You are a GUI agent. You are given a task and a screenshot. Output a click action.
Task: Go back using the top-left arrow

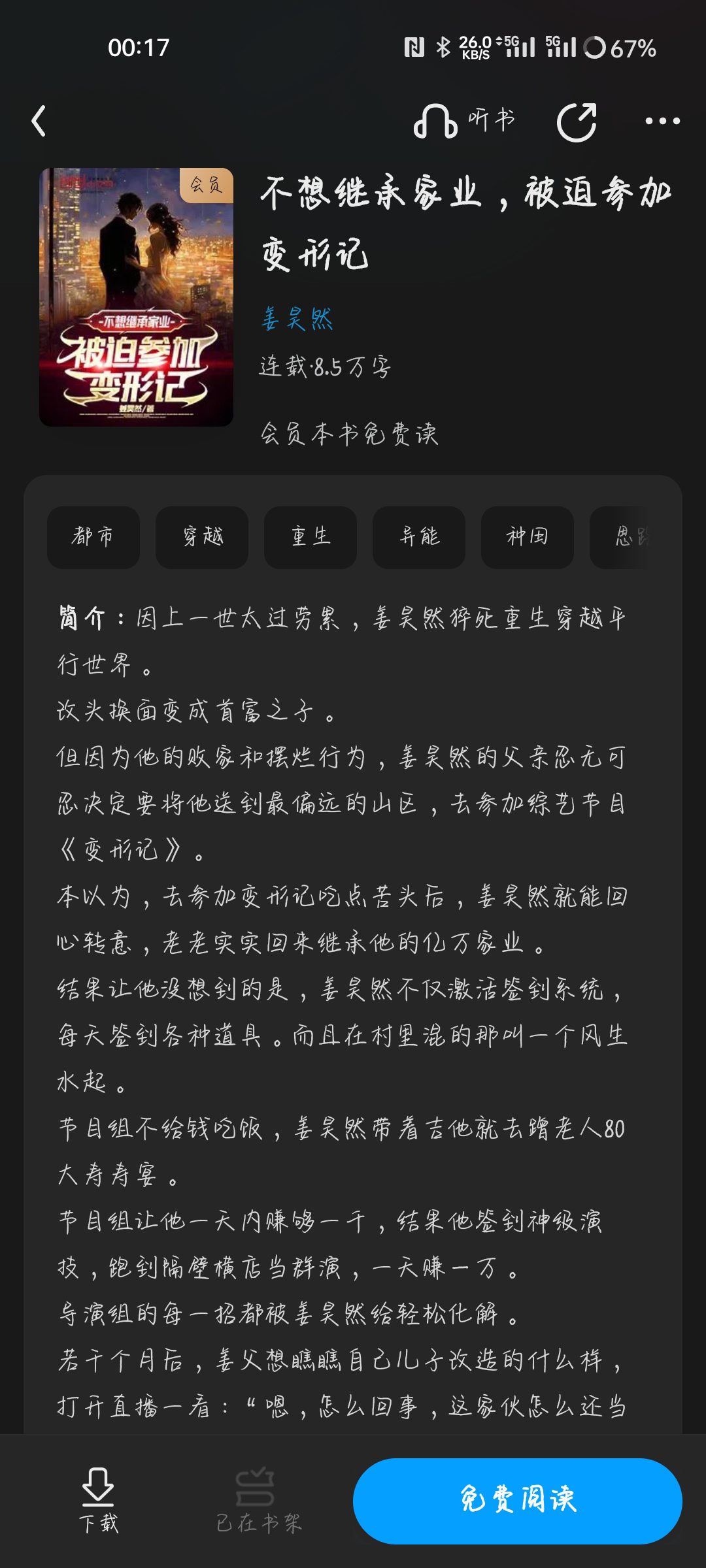click(39, 122)
